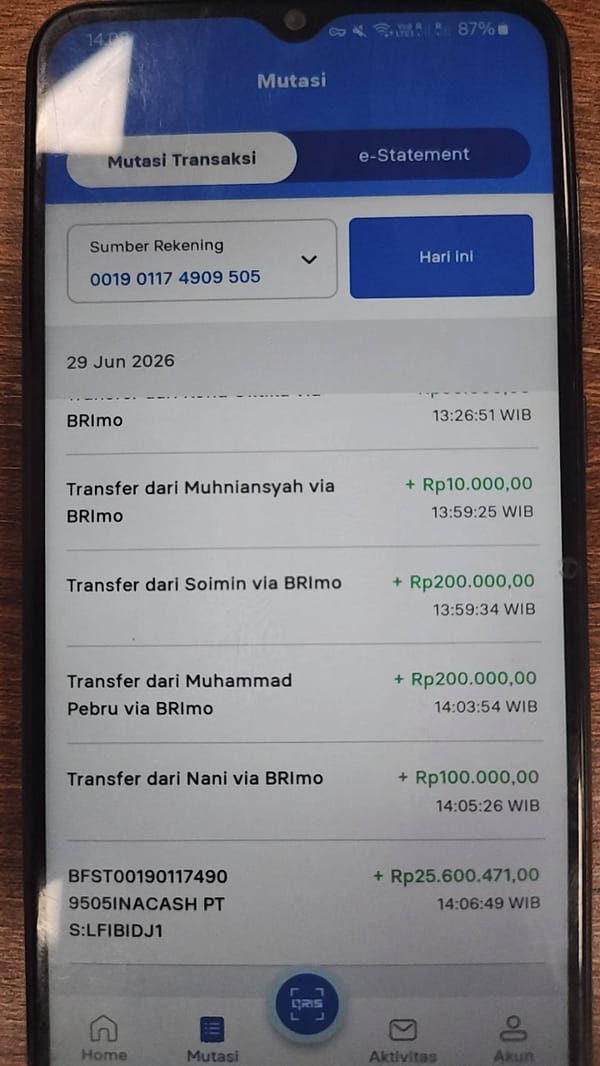Switch to the Akun tab
Screen dimensions: 600x1066
(513, 1039)
